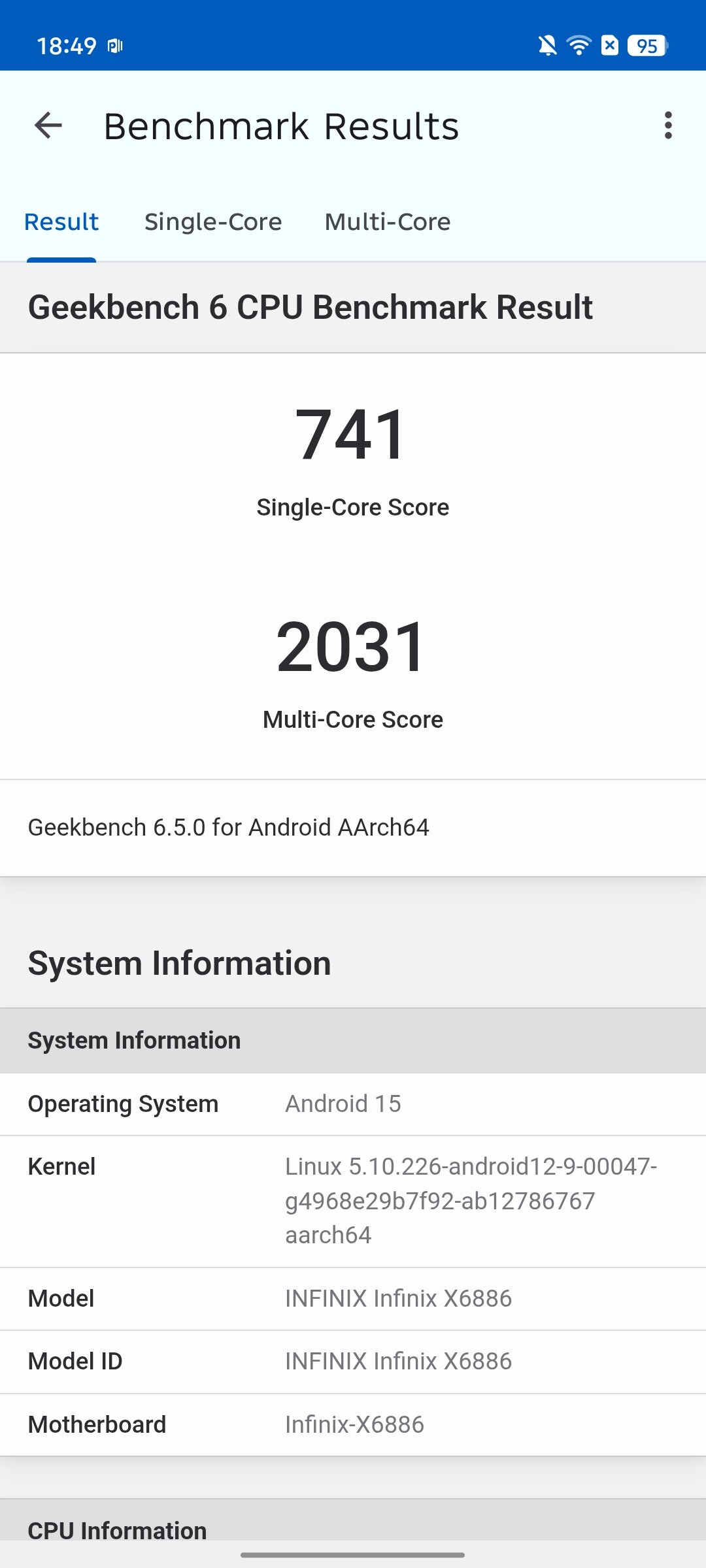Select the Result tab
This screenshot has height=1568, width=706.
[x=61, y=222]
